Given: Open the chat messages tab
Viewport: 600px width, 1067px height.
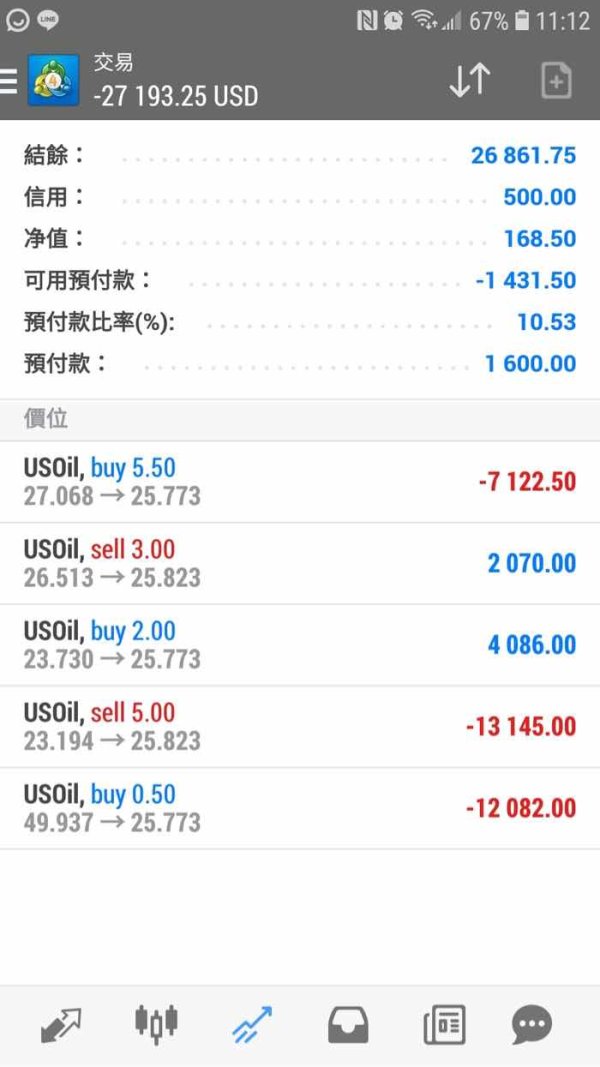Looking at the screenshot, I should tap(532, 1025).
